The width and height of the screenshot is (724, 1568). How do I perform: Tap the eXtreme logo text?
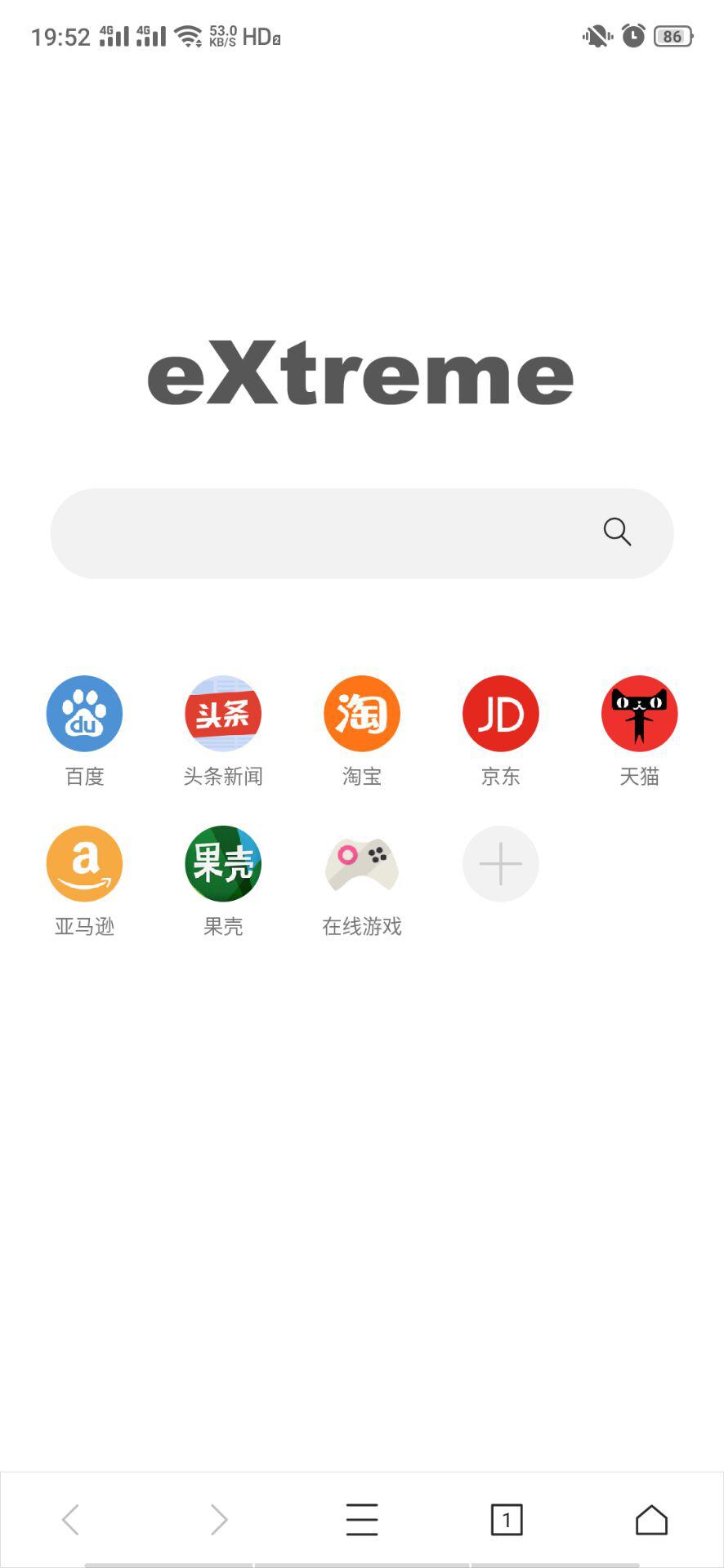click(361, 374)
